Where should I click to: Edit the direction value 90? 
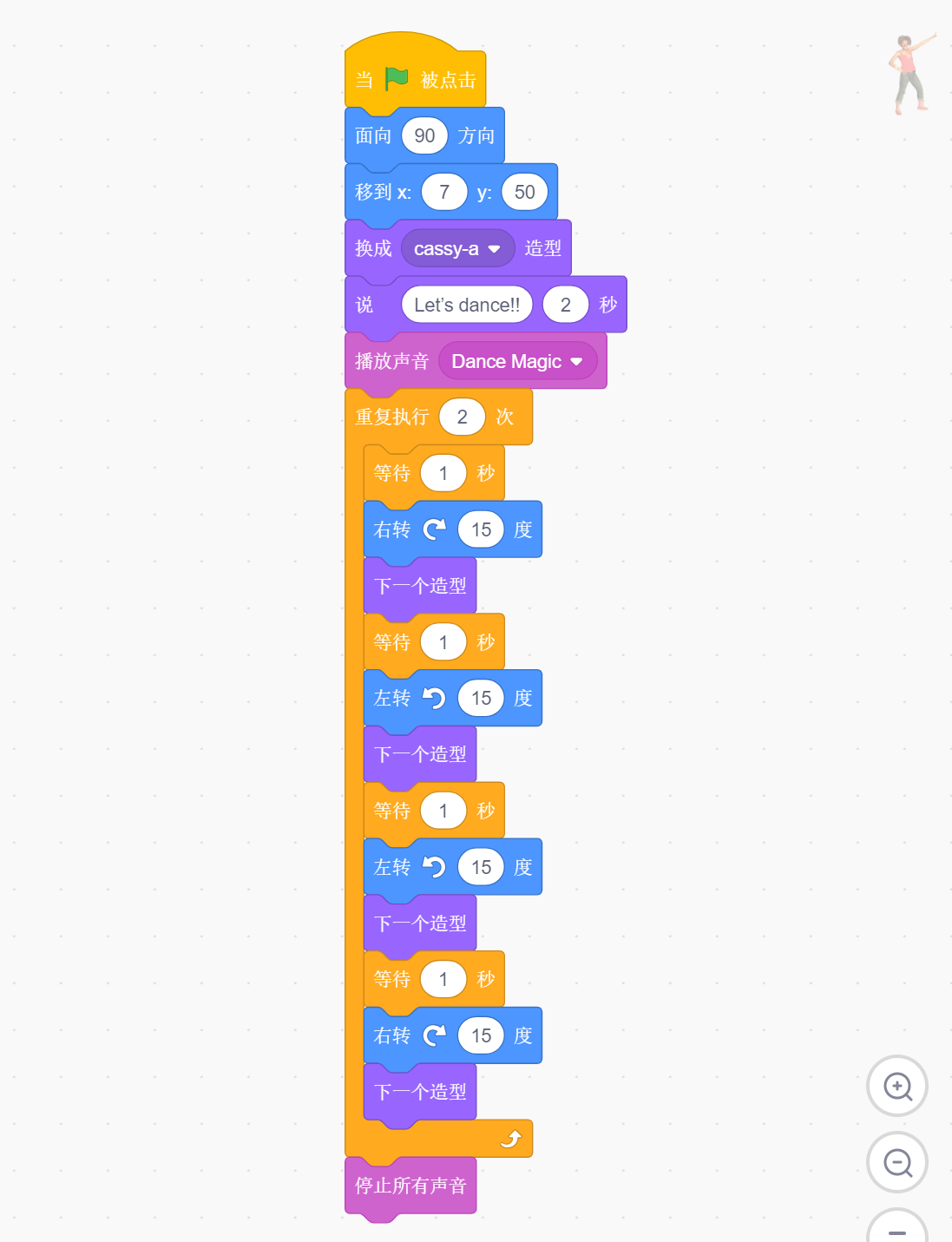click(424, 136)
